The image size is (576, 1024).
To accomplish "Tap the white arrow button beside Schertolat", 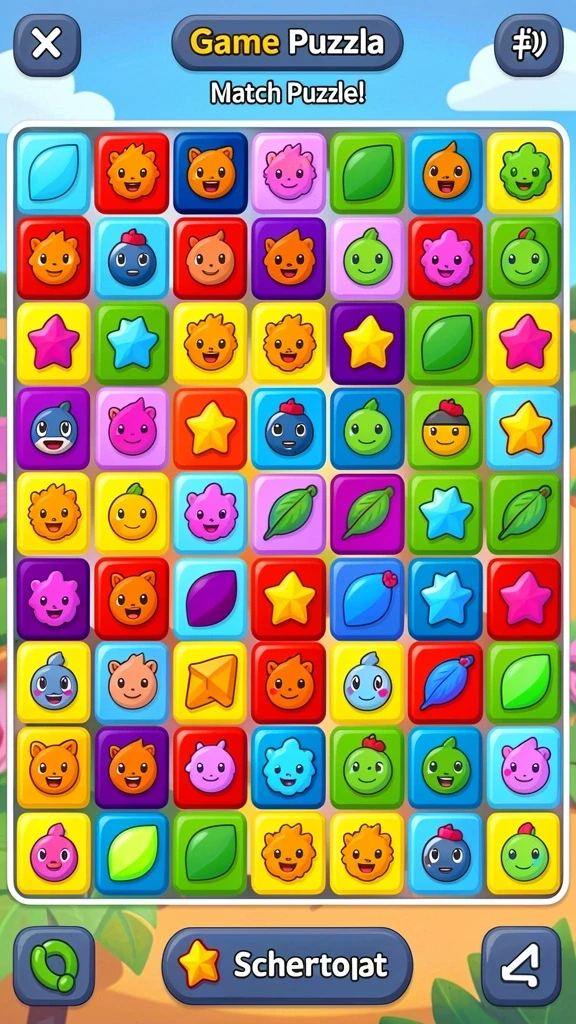I will (x=521, y=965).
